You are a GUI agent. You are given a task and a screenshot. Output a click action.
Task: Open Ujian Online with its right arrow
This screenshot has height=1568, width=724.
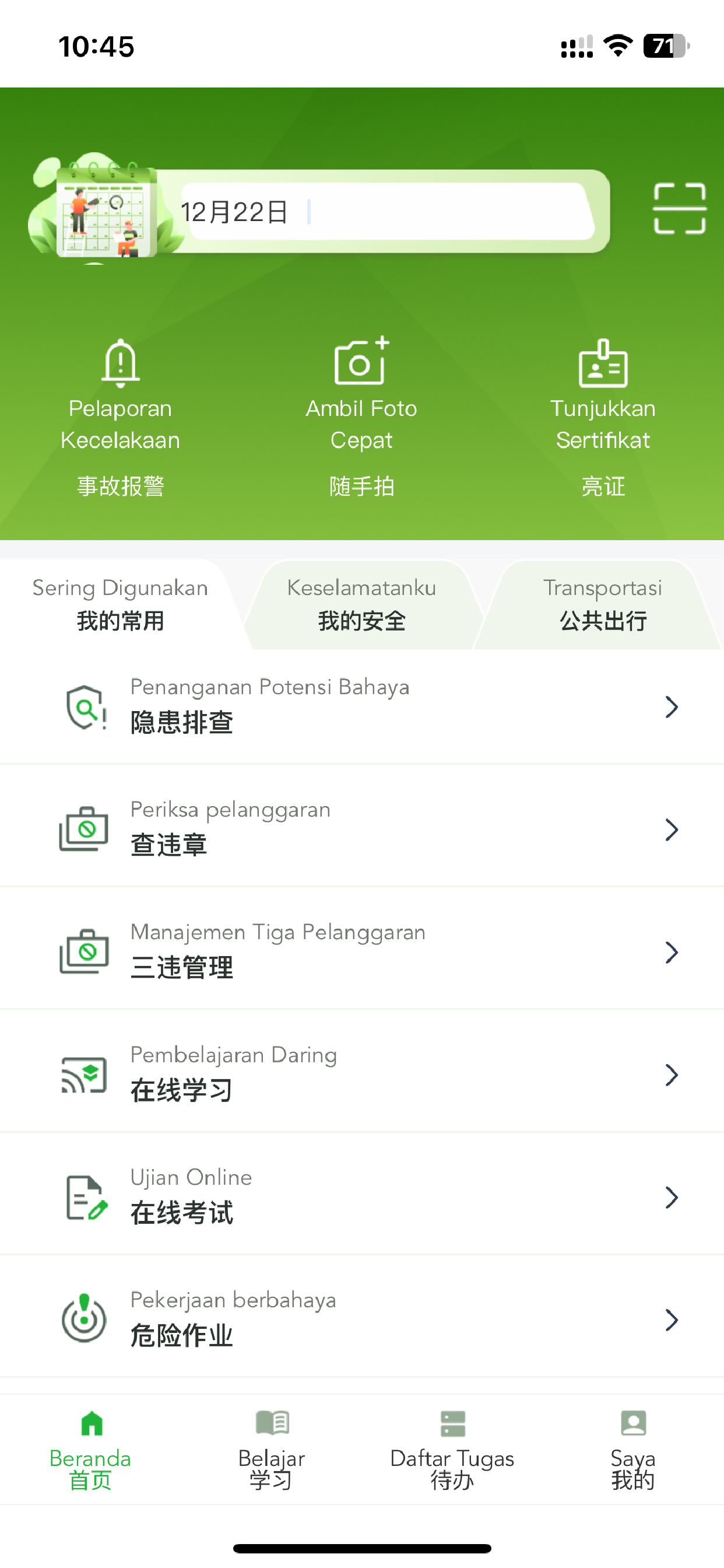(671, 1196)
